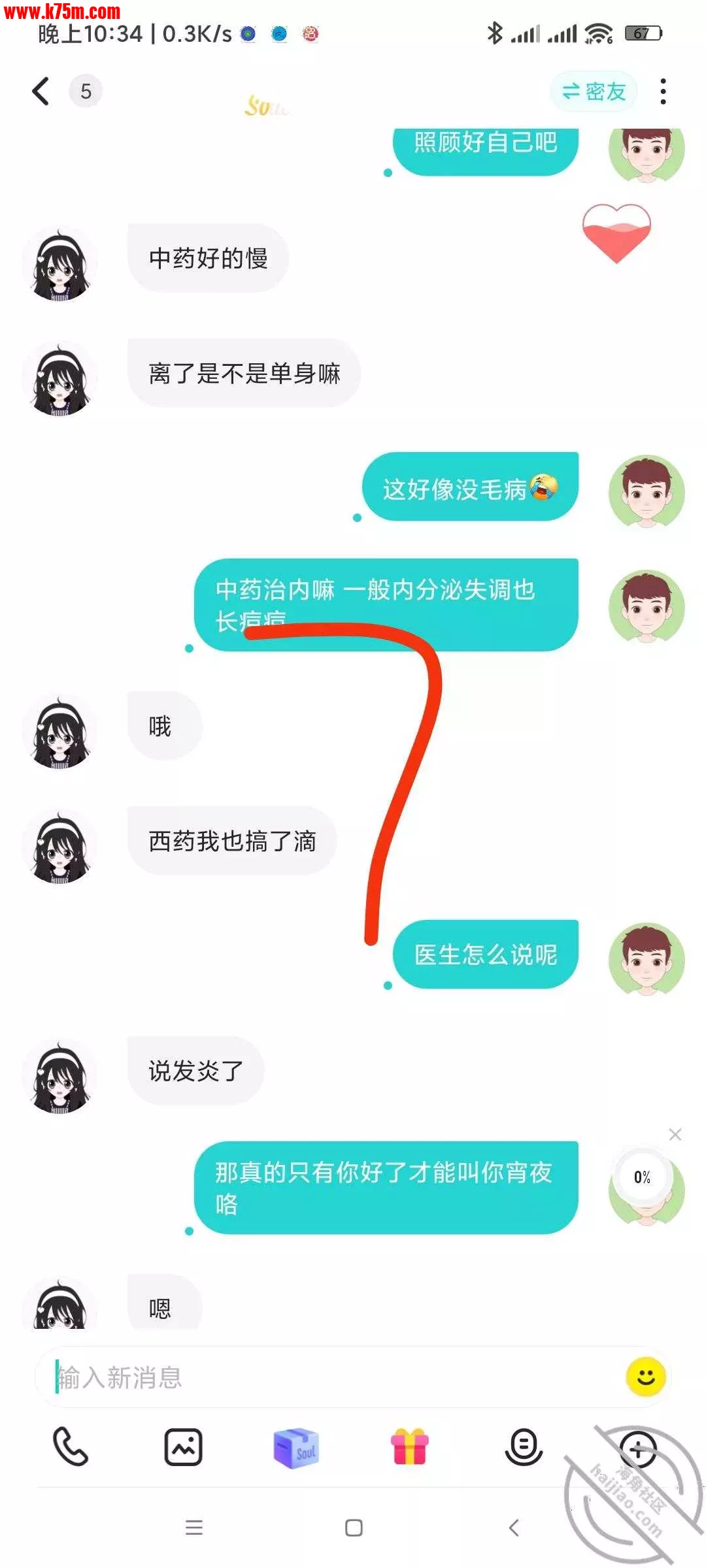Go back to the previous screen
Image resolution: width=706 pixels, height=1568 pixels.
pyautogui.click(x=41, y=91)
